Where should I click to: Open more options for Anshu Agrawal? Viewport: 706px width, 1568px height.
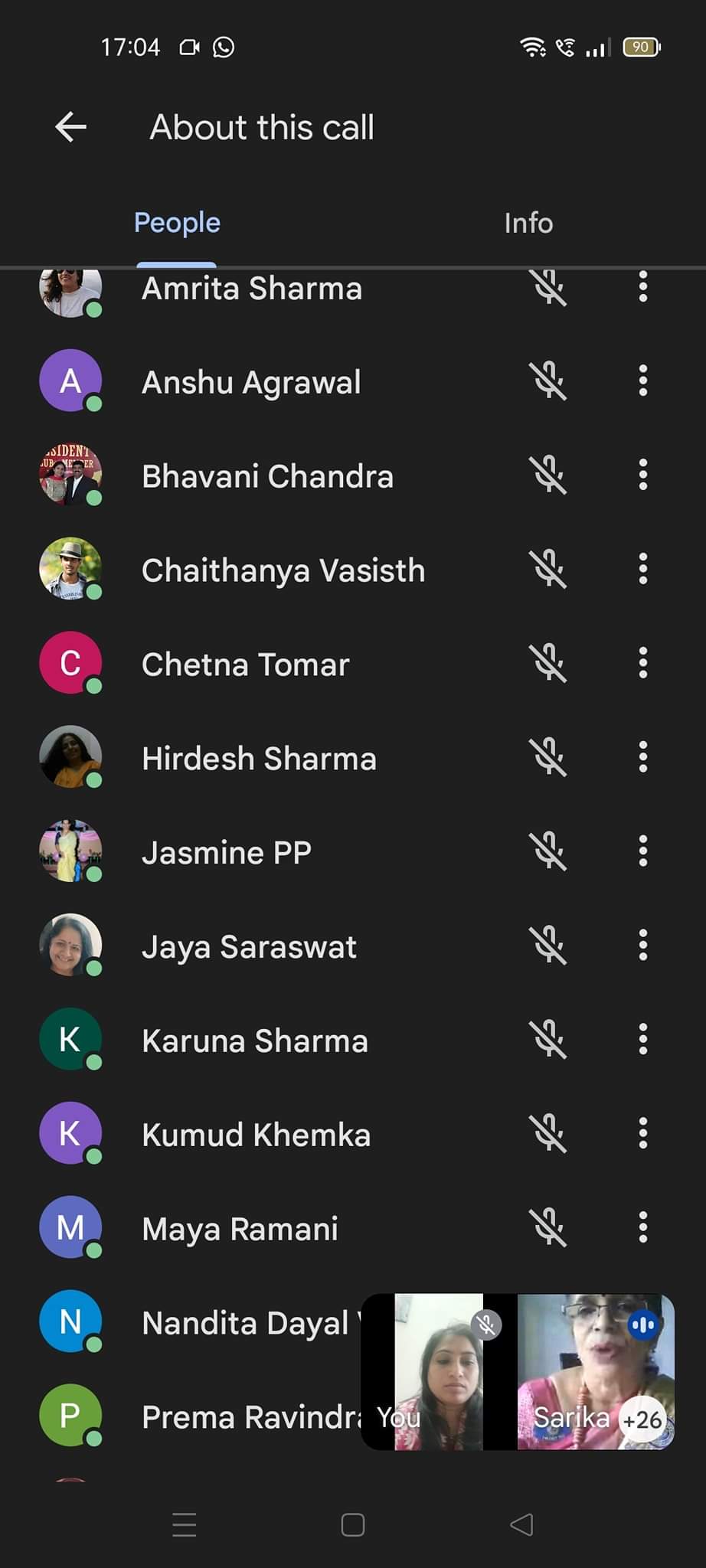pos(643,381)
